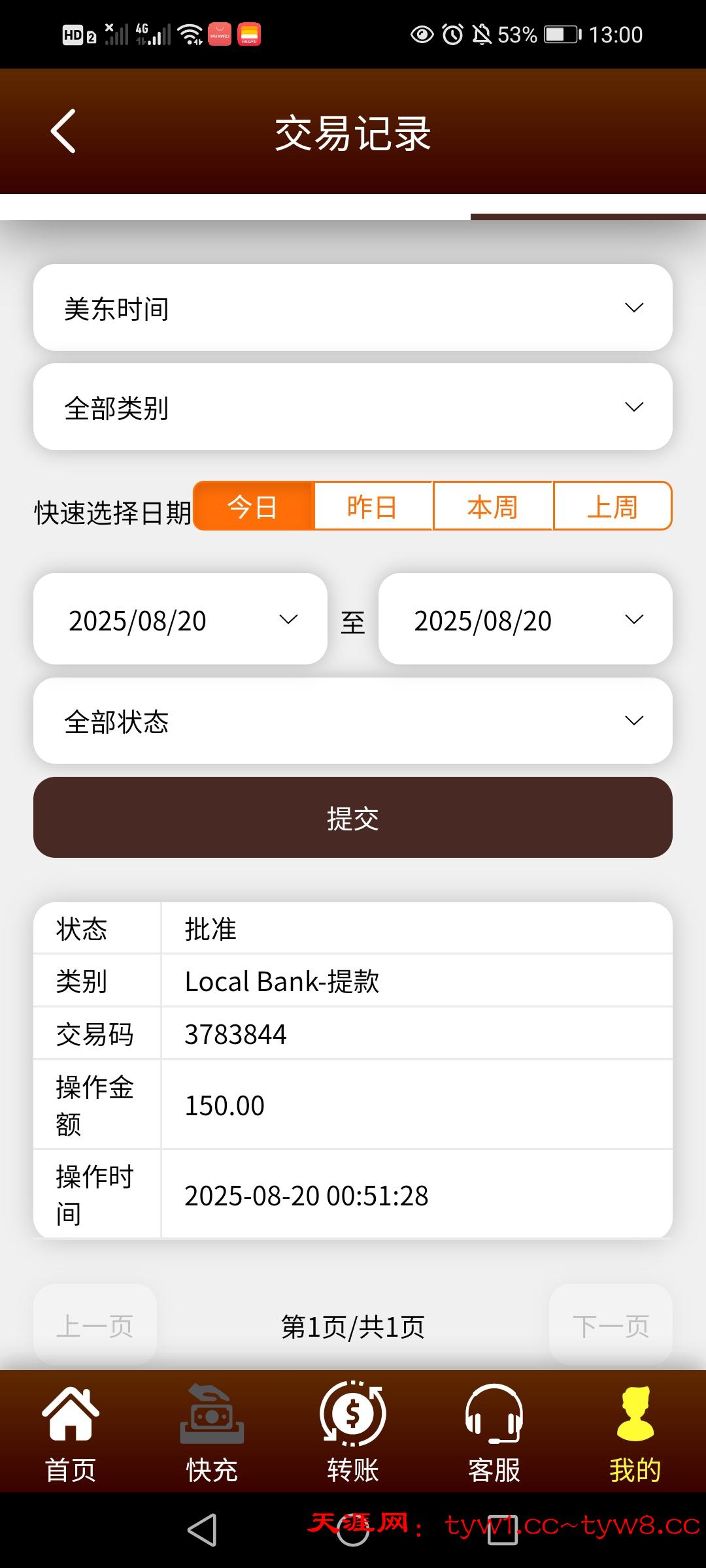Open the 快充 tab

pos(212,1434)
